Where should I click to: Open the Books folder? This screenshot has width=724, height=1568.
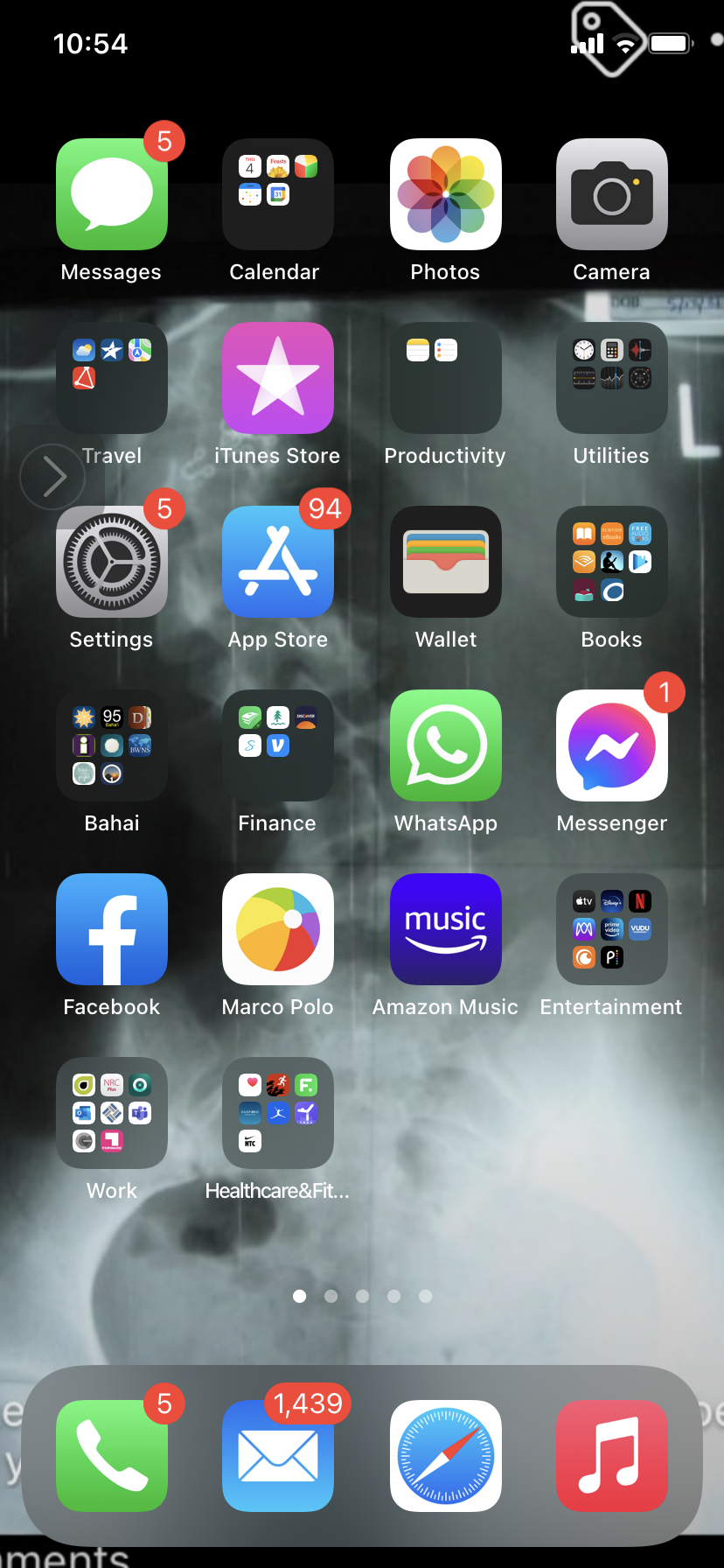tap(612, 562)
